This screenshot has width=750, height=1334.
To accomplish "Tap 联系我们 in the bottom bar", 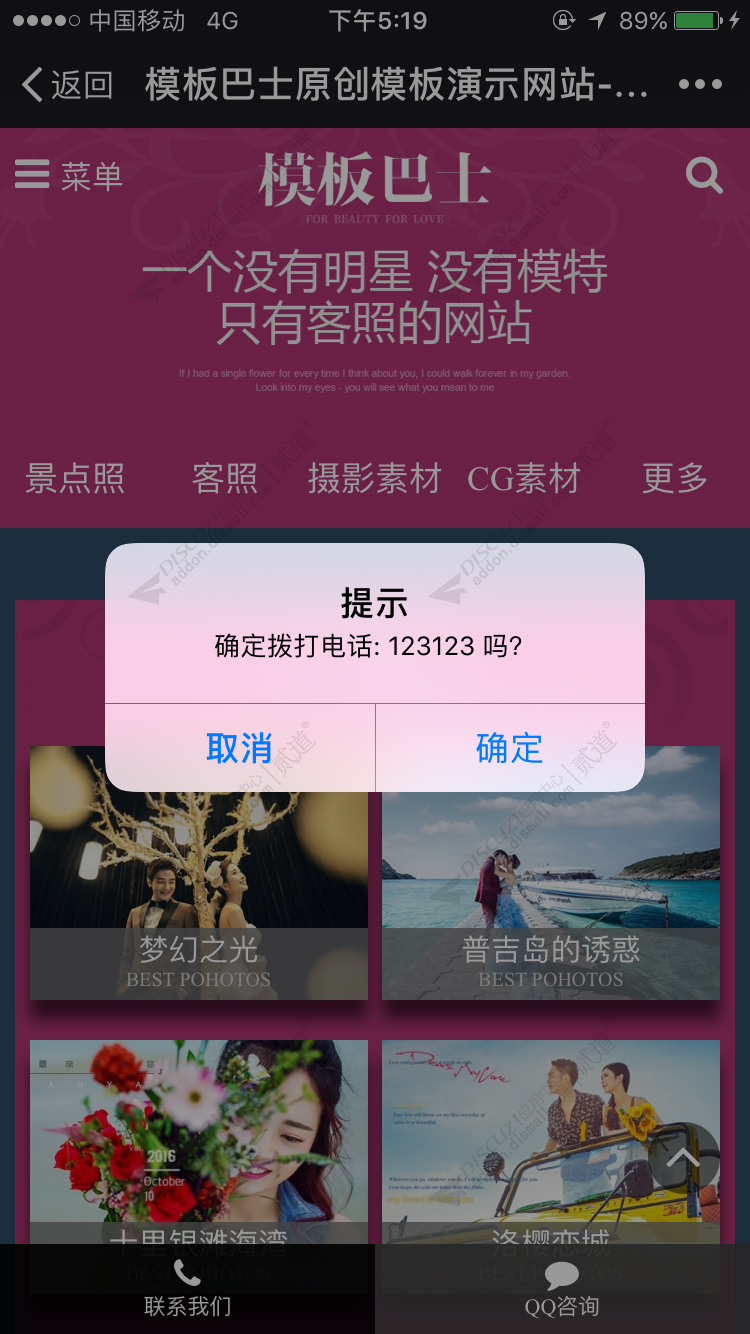I will (x=187, y=1289).
